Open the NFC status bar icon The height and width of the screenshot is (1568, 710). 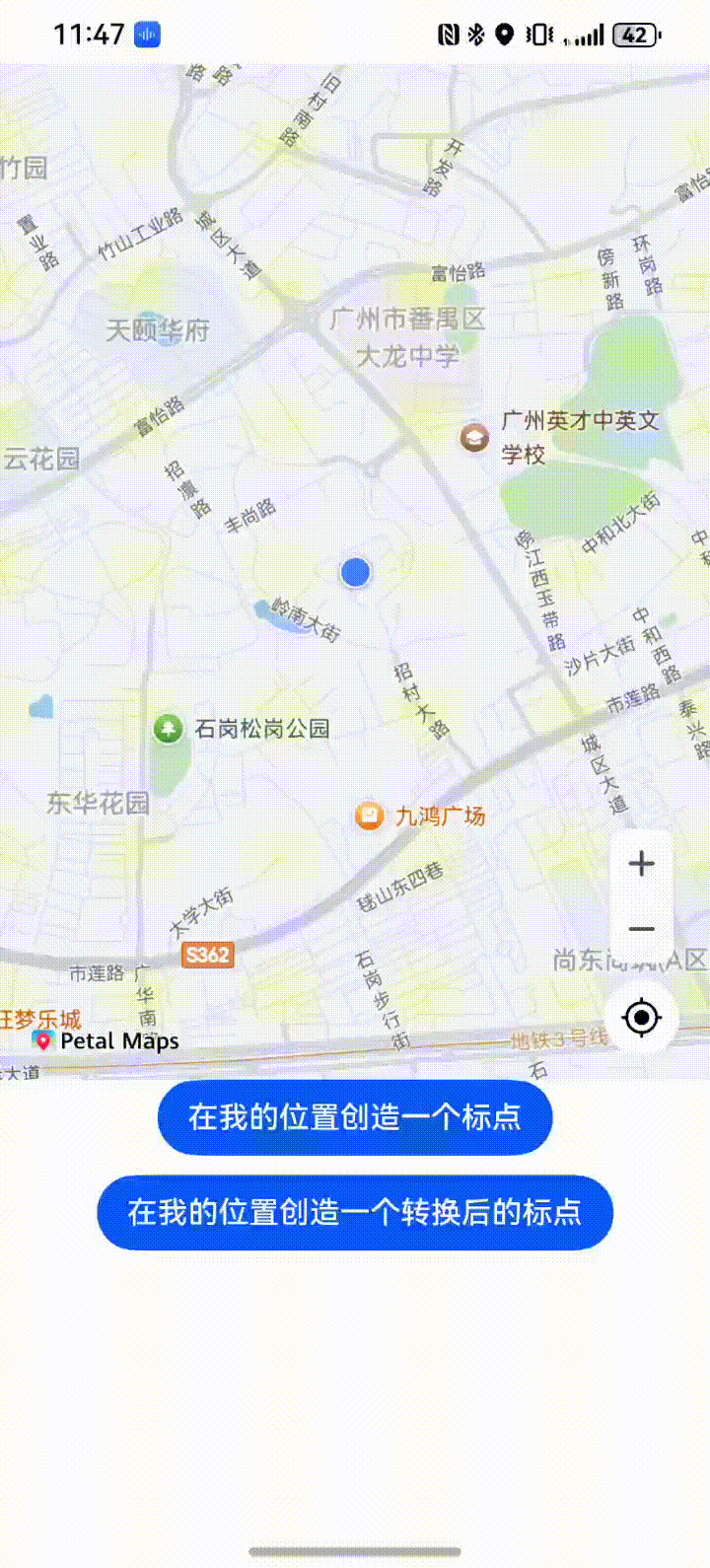pos(449,33)
